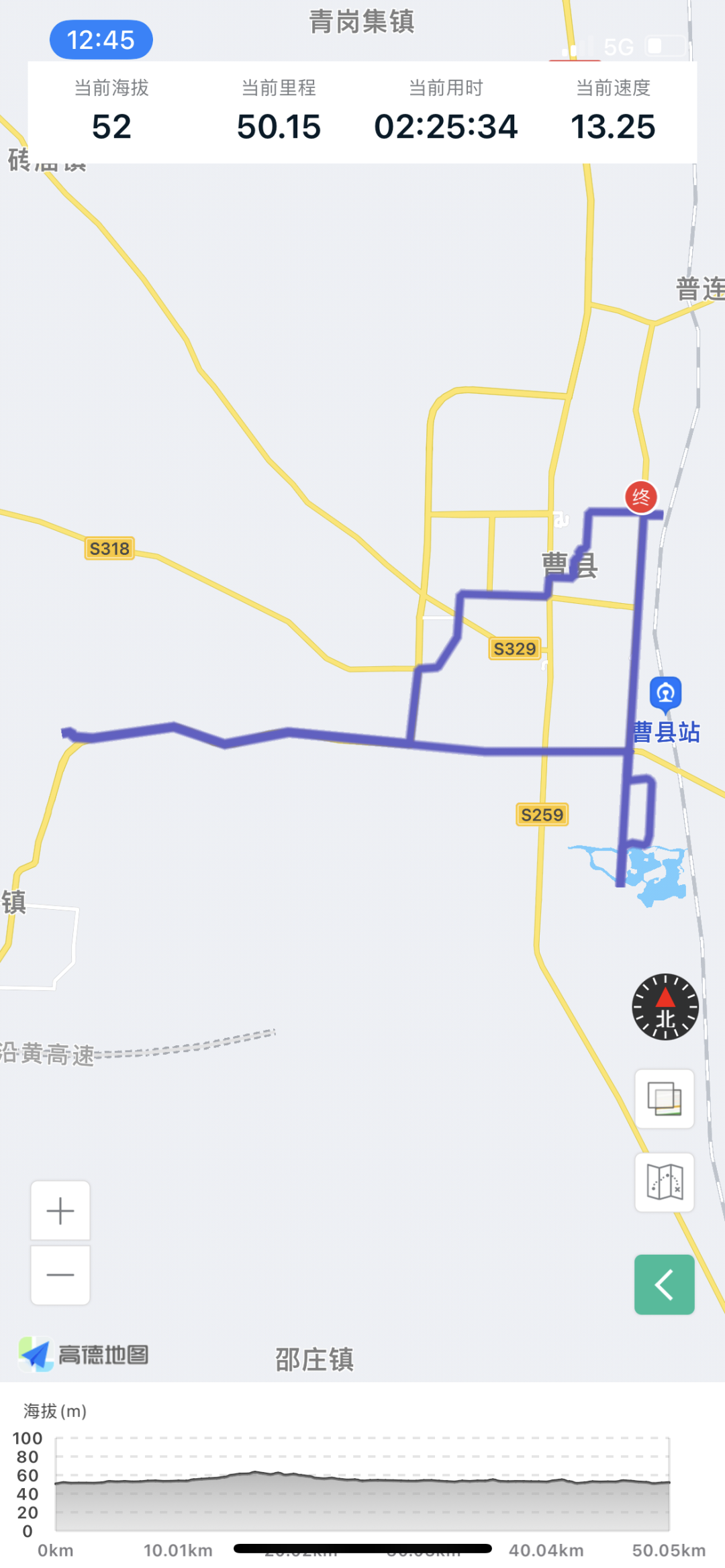Zoom out with the minus button
This screenshot has width=725, height=1568.
pyautogui.click(x=60, y=1275)
